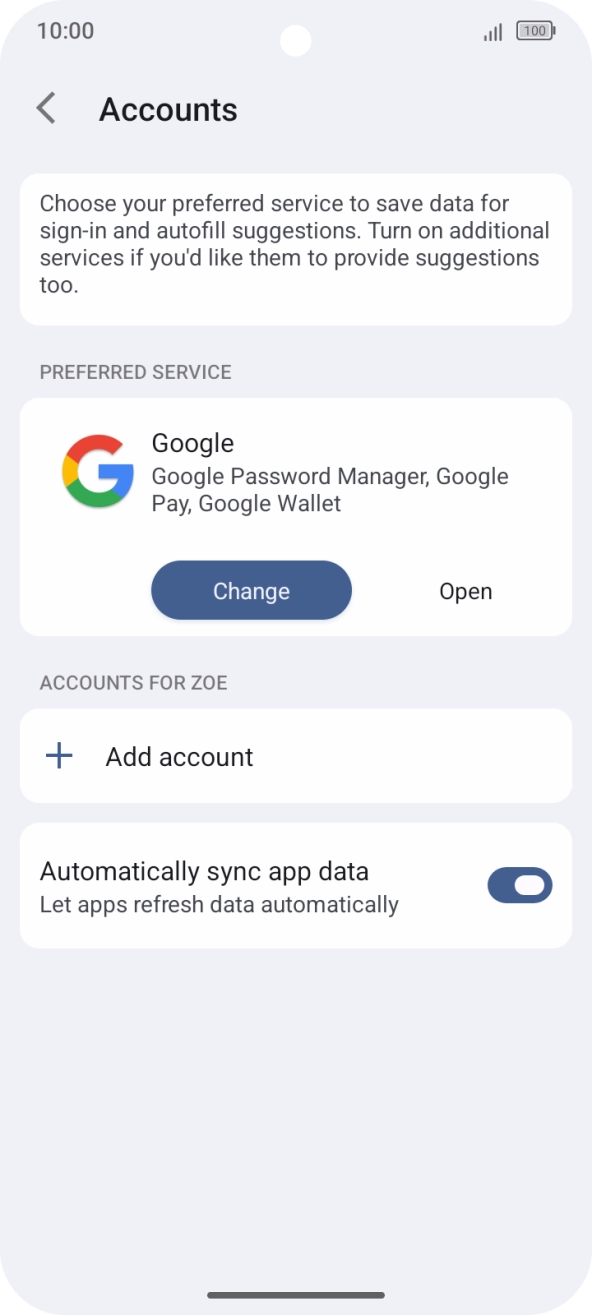Viewport: 592px width, 1315px height.
Task: Tap Change to switch the preferred service
Action: point(251,591)
